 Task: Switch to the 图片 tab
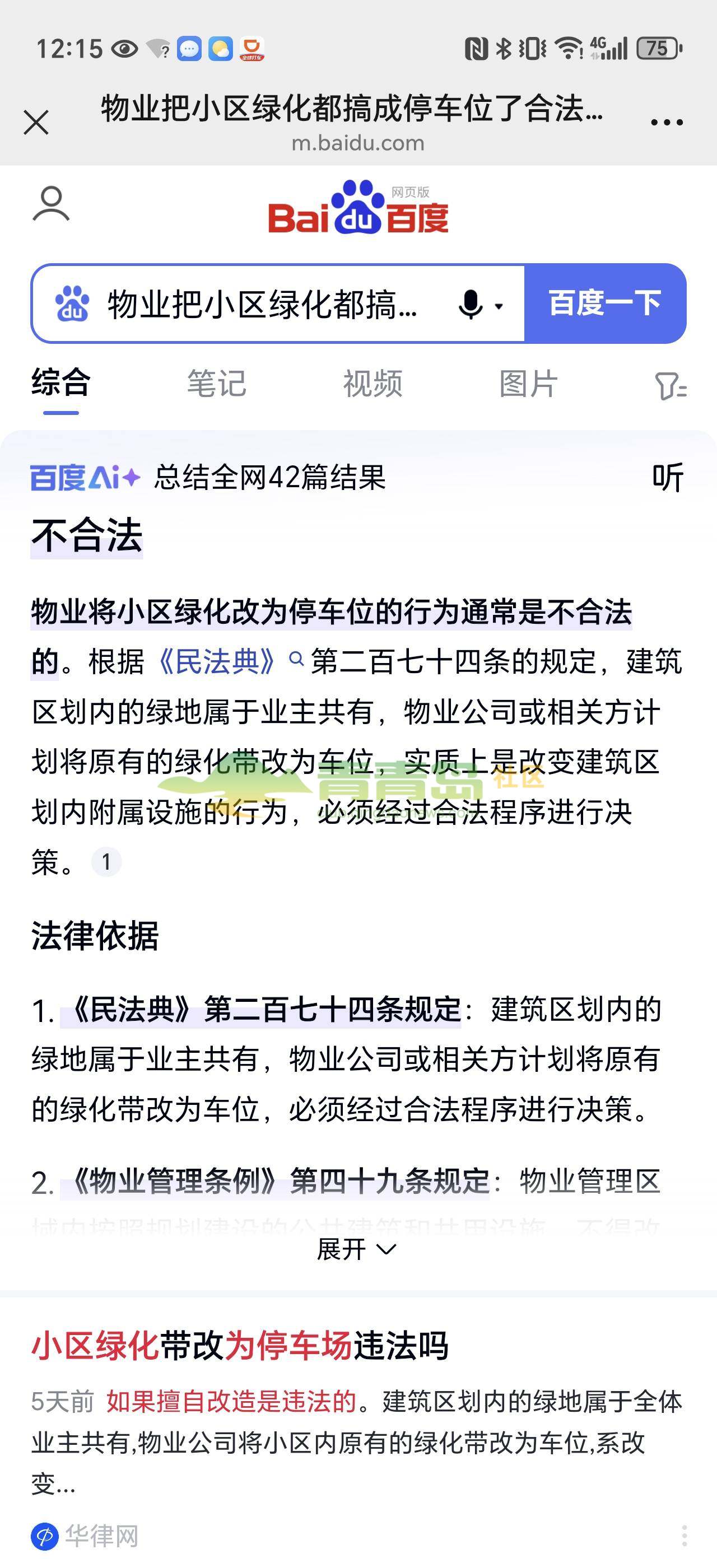pos(528,384)
